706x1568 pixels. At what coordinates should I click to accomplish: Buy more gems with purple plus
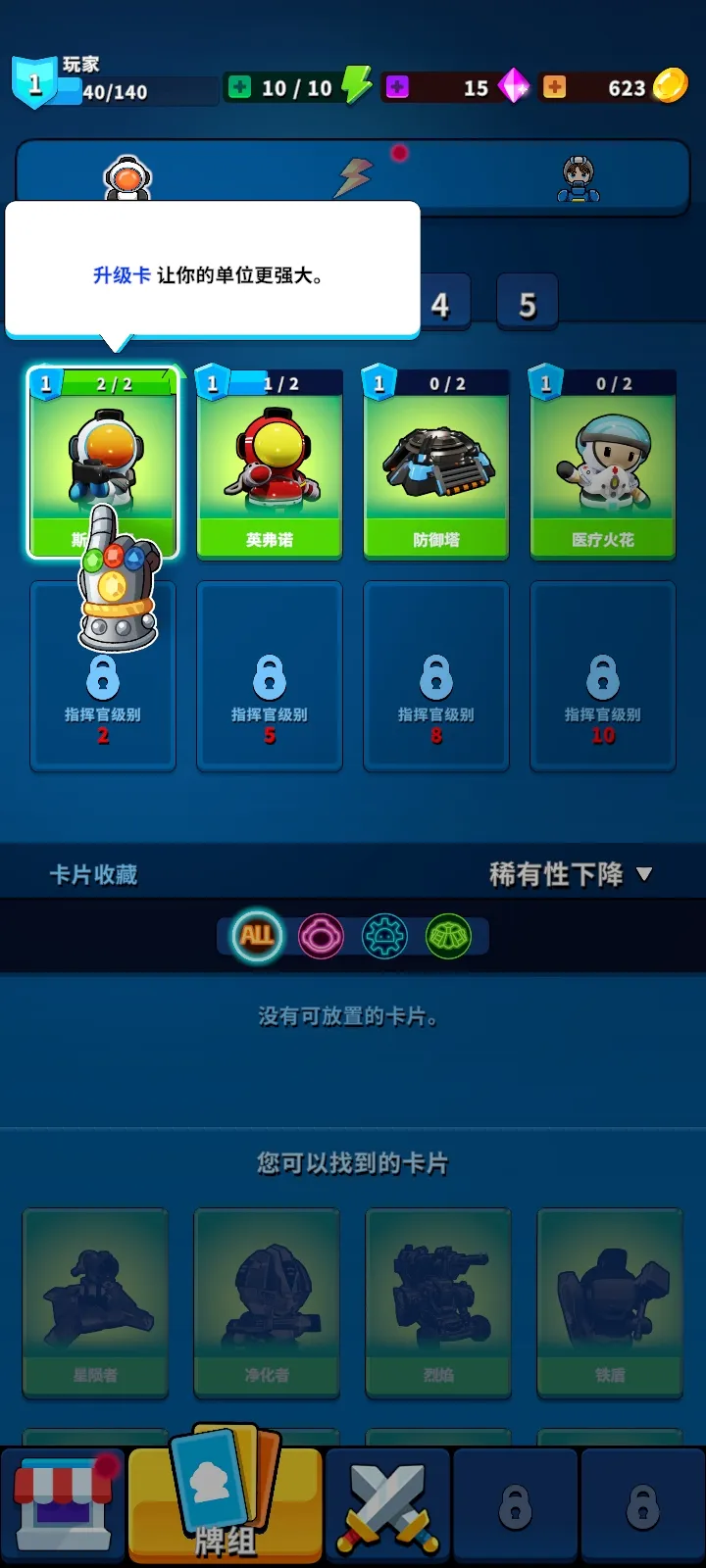[x=397, y=87]
